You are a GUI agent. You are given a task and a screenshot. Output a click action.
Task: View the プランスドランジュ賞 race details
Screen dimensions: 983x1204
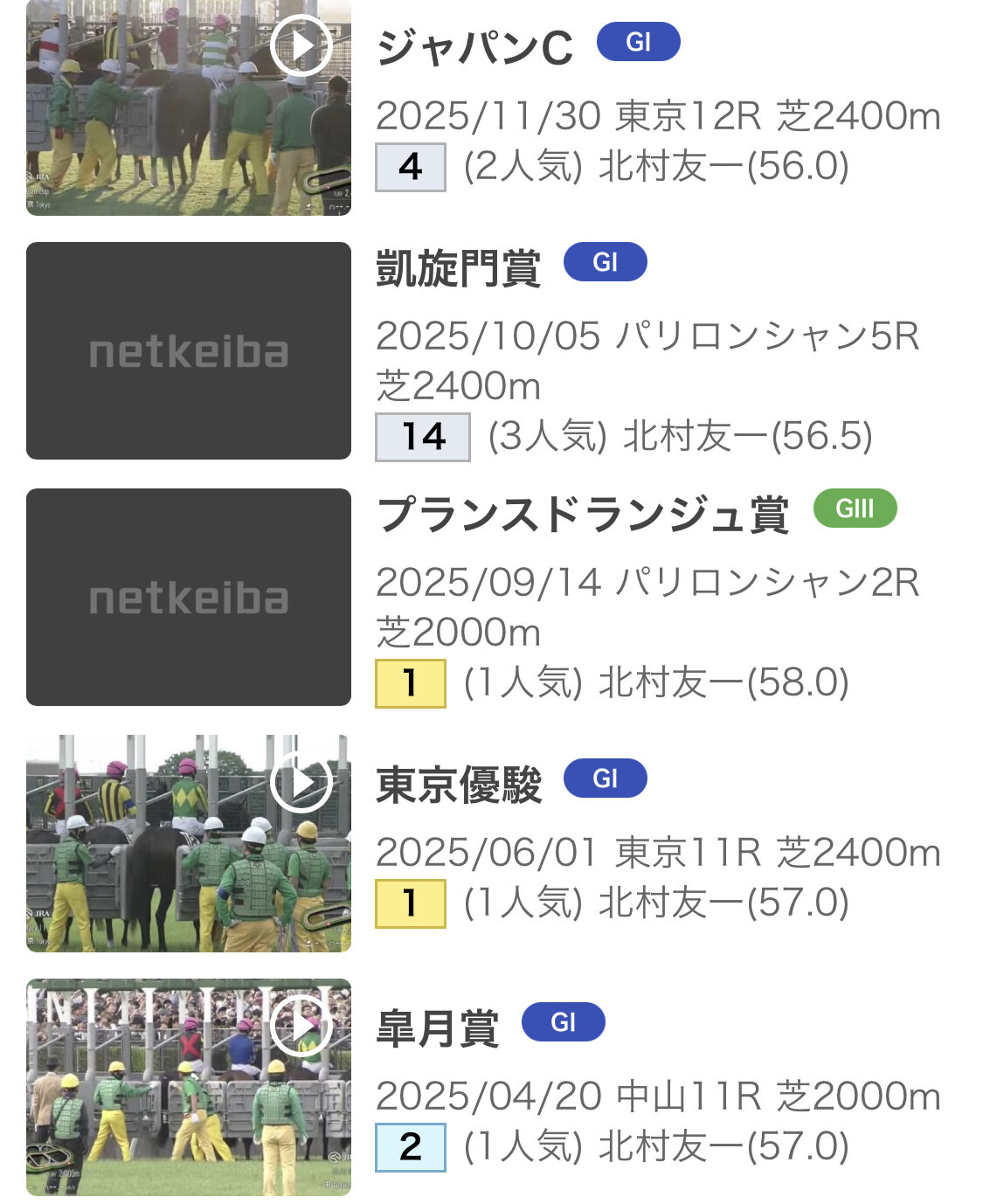(x=583, y=514)
